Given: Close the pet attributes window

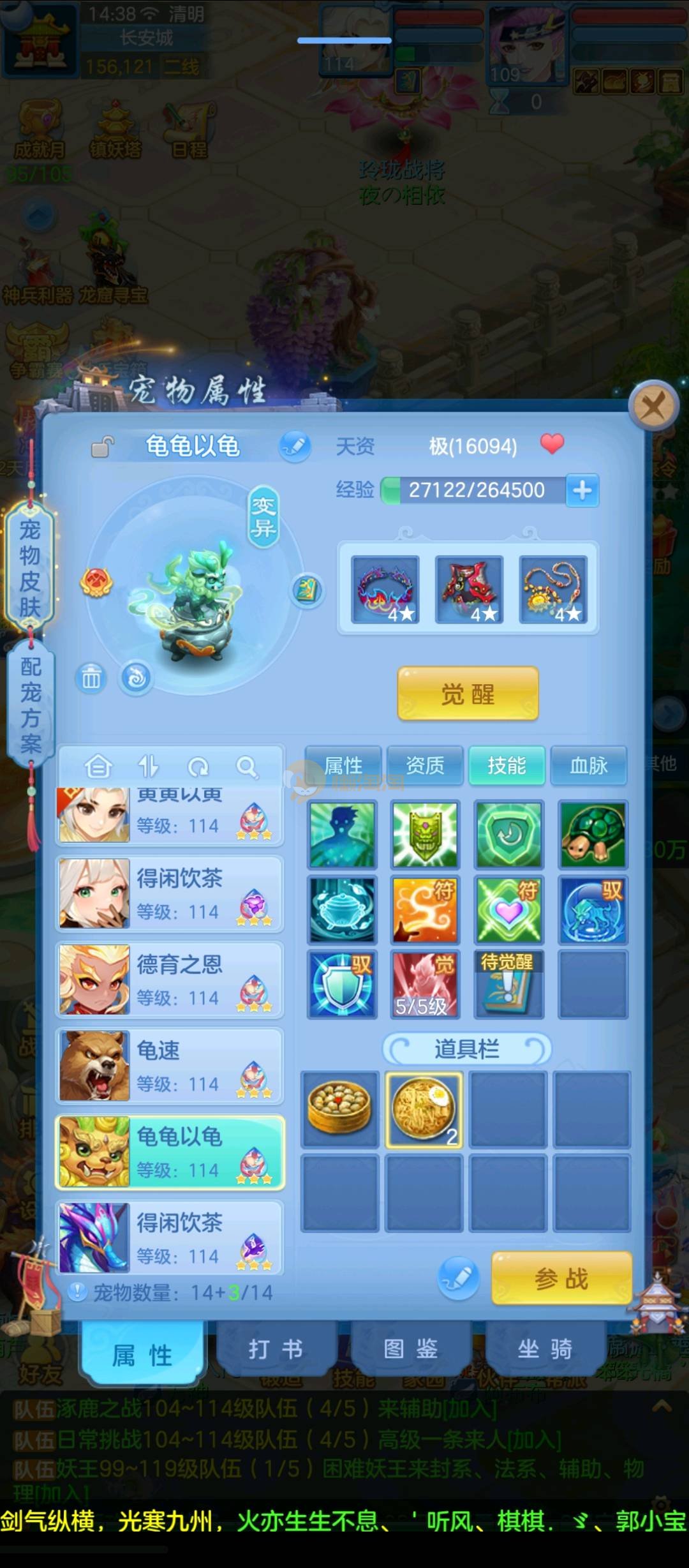Looking at the screenshot, I should tap(653, 405).
